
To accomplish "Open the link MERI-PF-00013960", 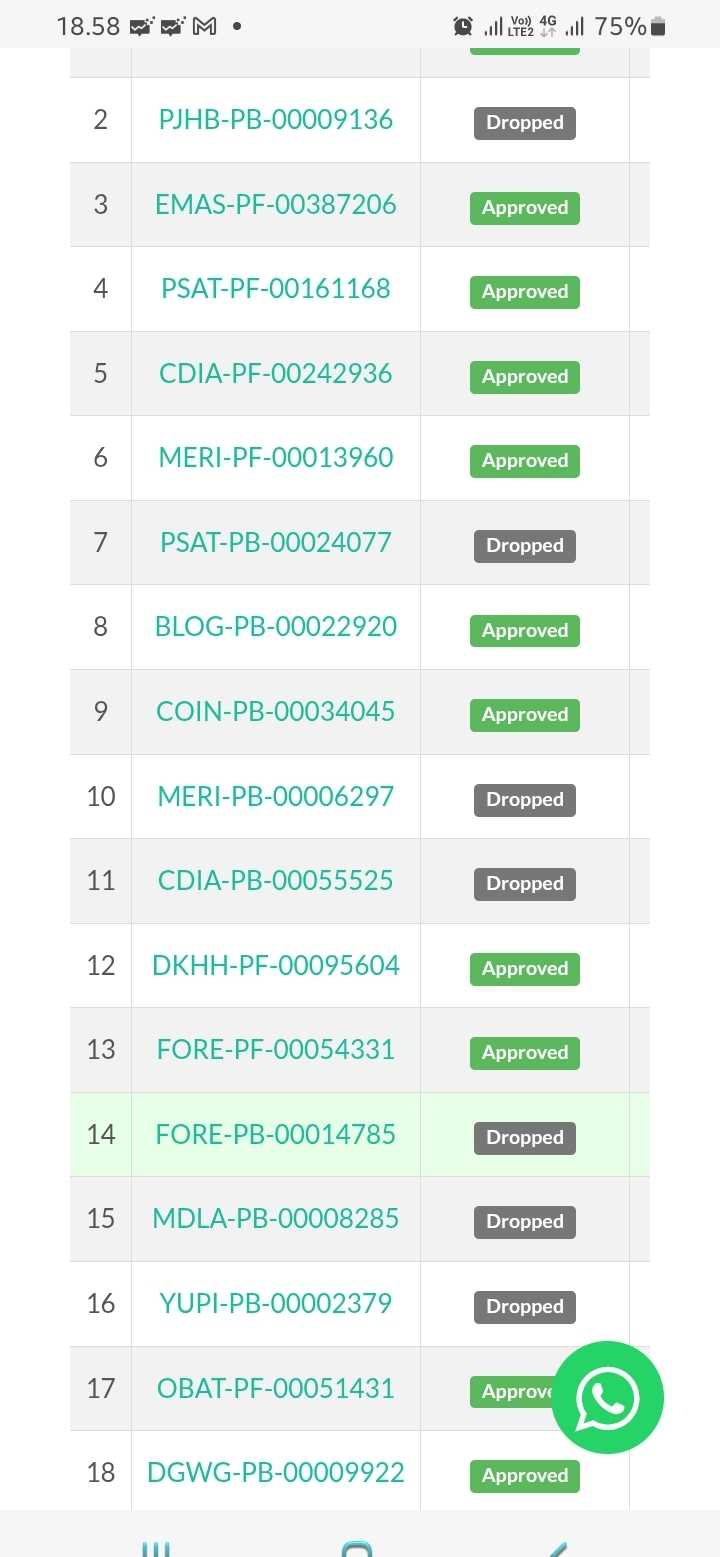I will pyautogui.click(x=275, y=458).
